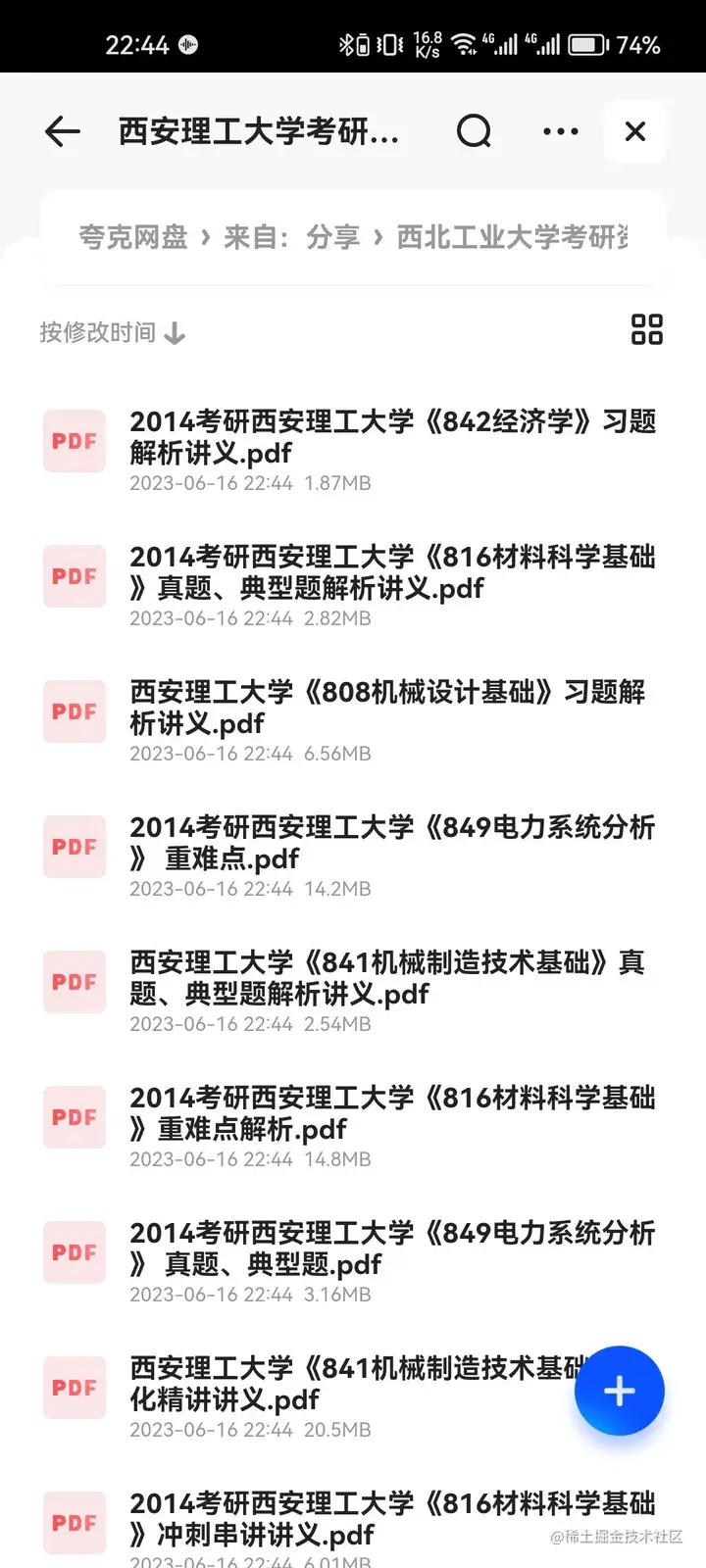
Task: Close the page with the X
Action: (x=635, y=131)
